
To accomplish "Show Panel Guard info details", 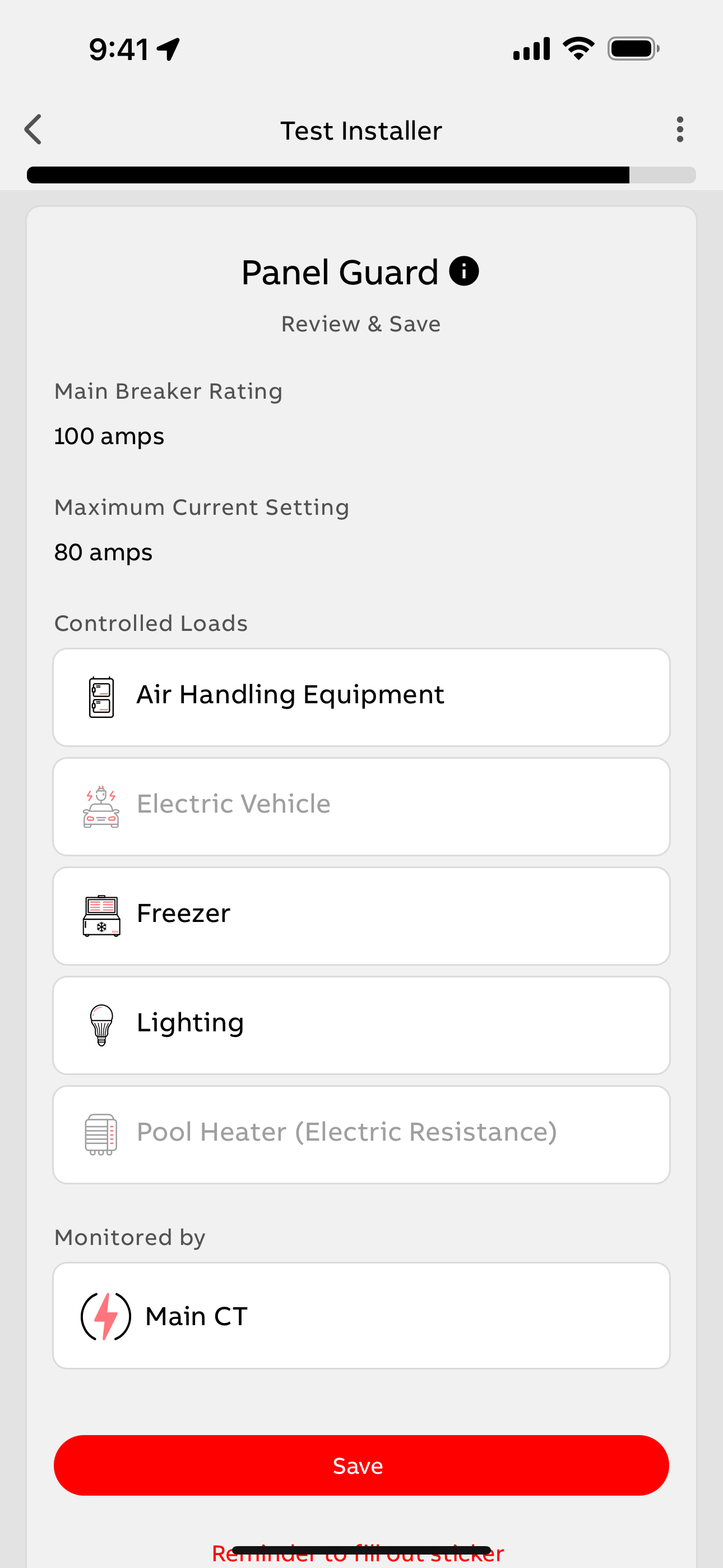I will (x=464, y=271).
